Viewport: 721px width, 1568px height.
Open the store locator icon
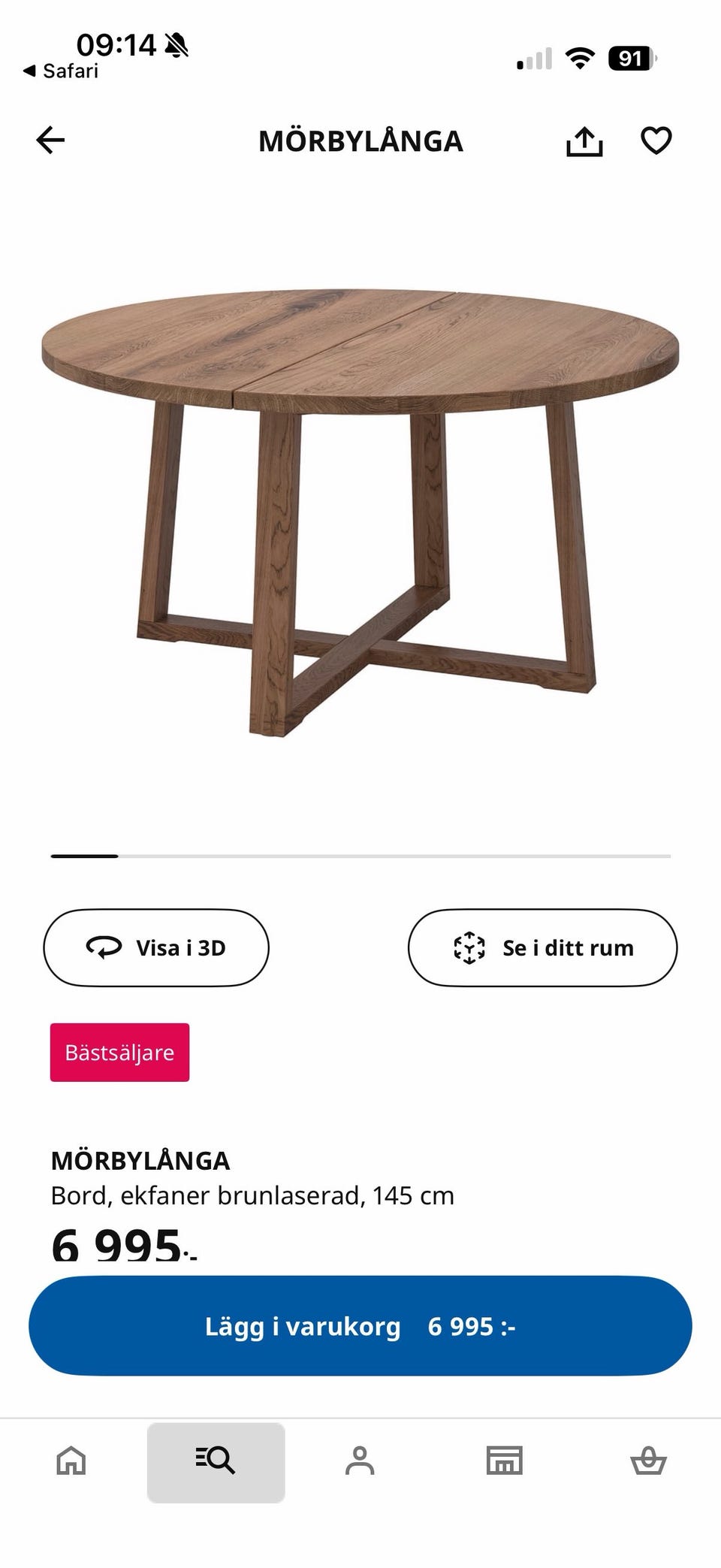click(505, 1461)
